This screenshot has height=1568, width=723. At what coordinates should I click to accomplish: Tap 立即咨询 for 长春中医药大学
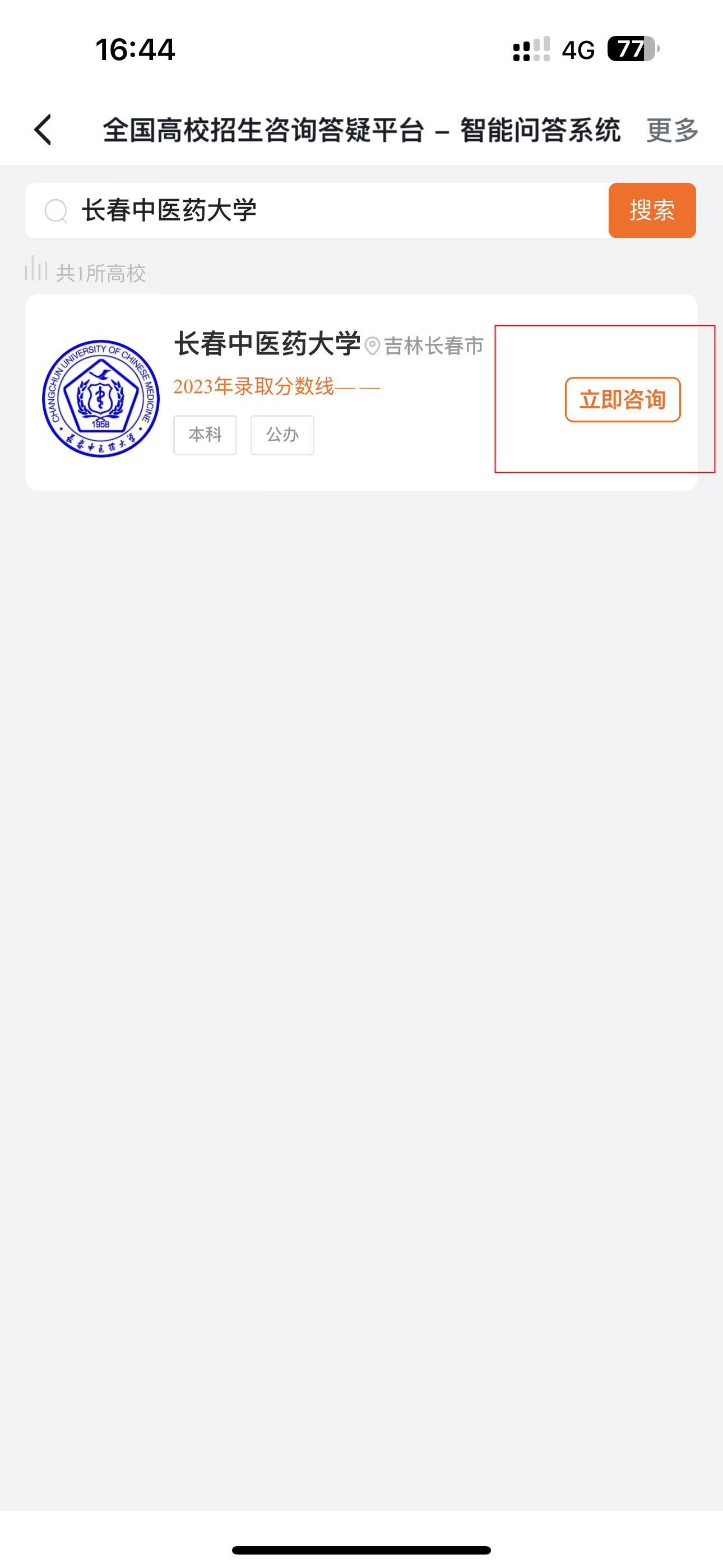622,399
